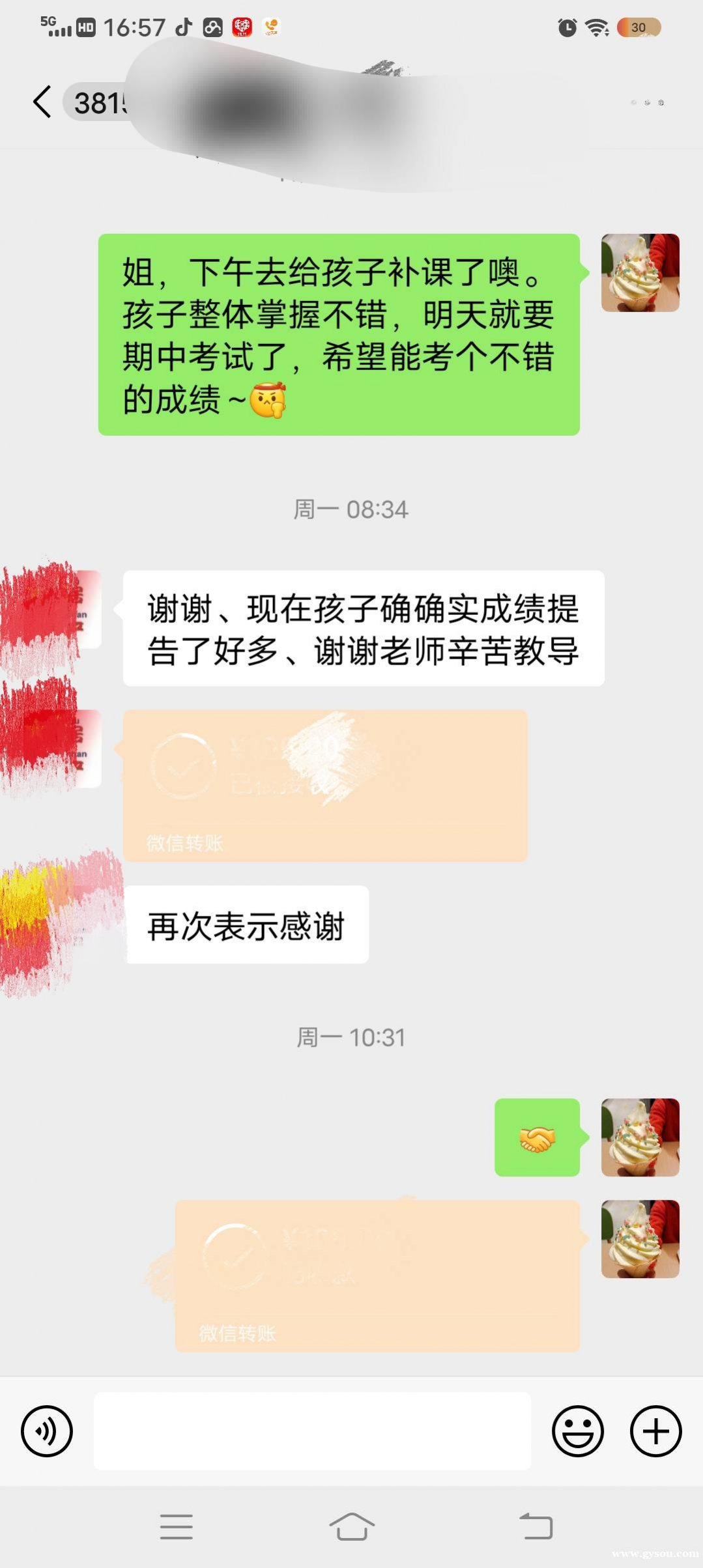Open the plus attachments menu
The image size is (703, 1568).
click(x=655, y=1431)
